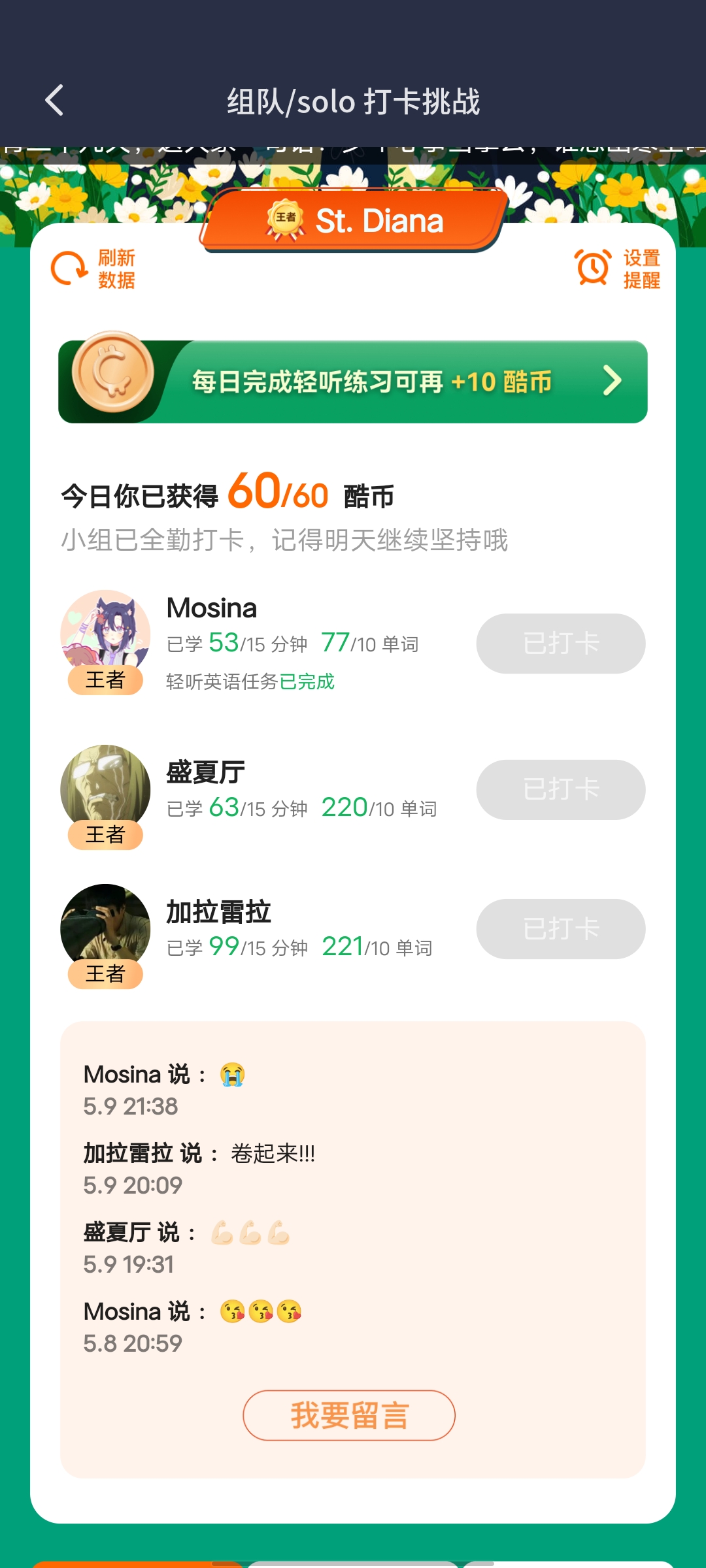
Task: Refresh data with 刷新数据
Action: [93, 269]
